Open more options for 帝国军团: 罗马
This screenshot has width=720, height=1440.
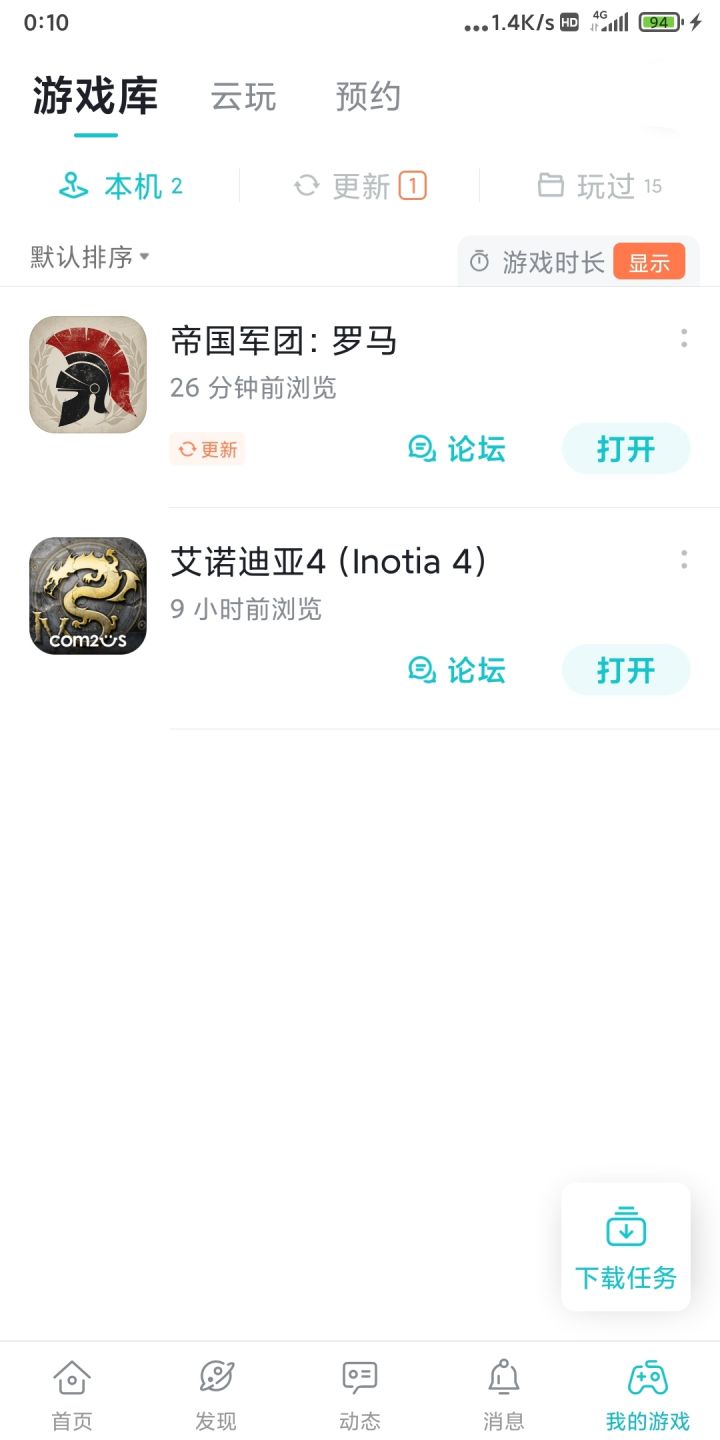click(x=684, y=338)
